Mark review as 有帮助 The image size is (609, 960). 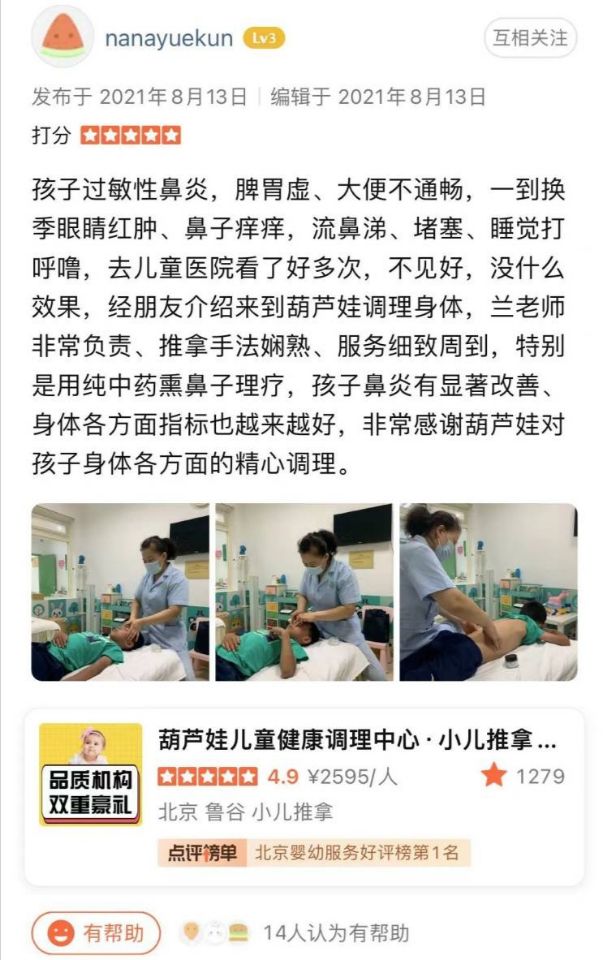click(96, 933)
